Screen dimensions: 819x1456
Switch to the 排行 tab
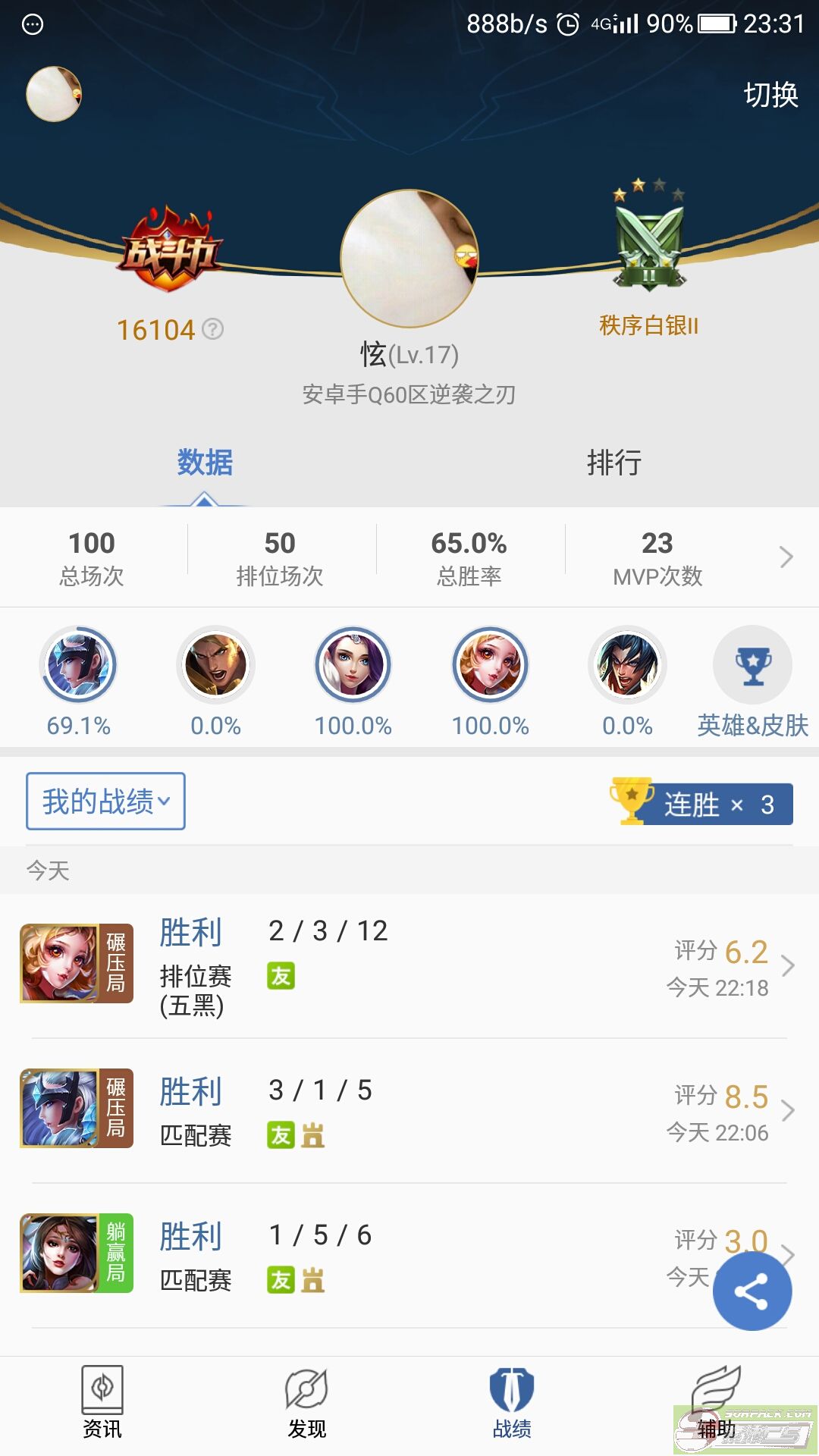point(614,462)
